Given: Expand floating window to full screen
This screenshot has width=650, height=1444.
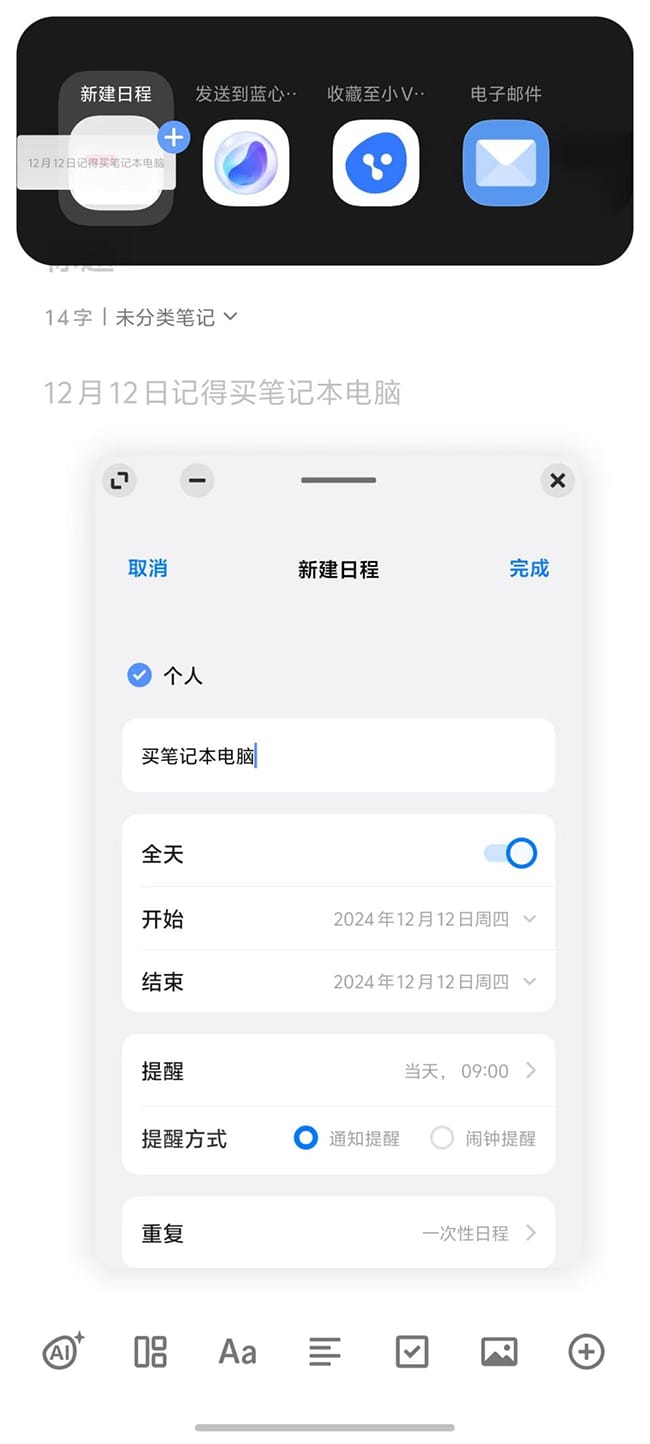Looking at the screenshot, I should (119, 481).
